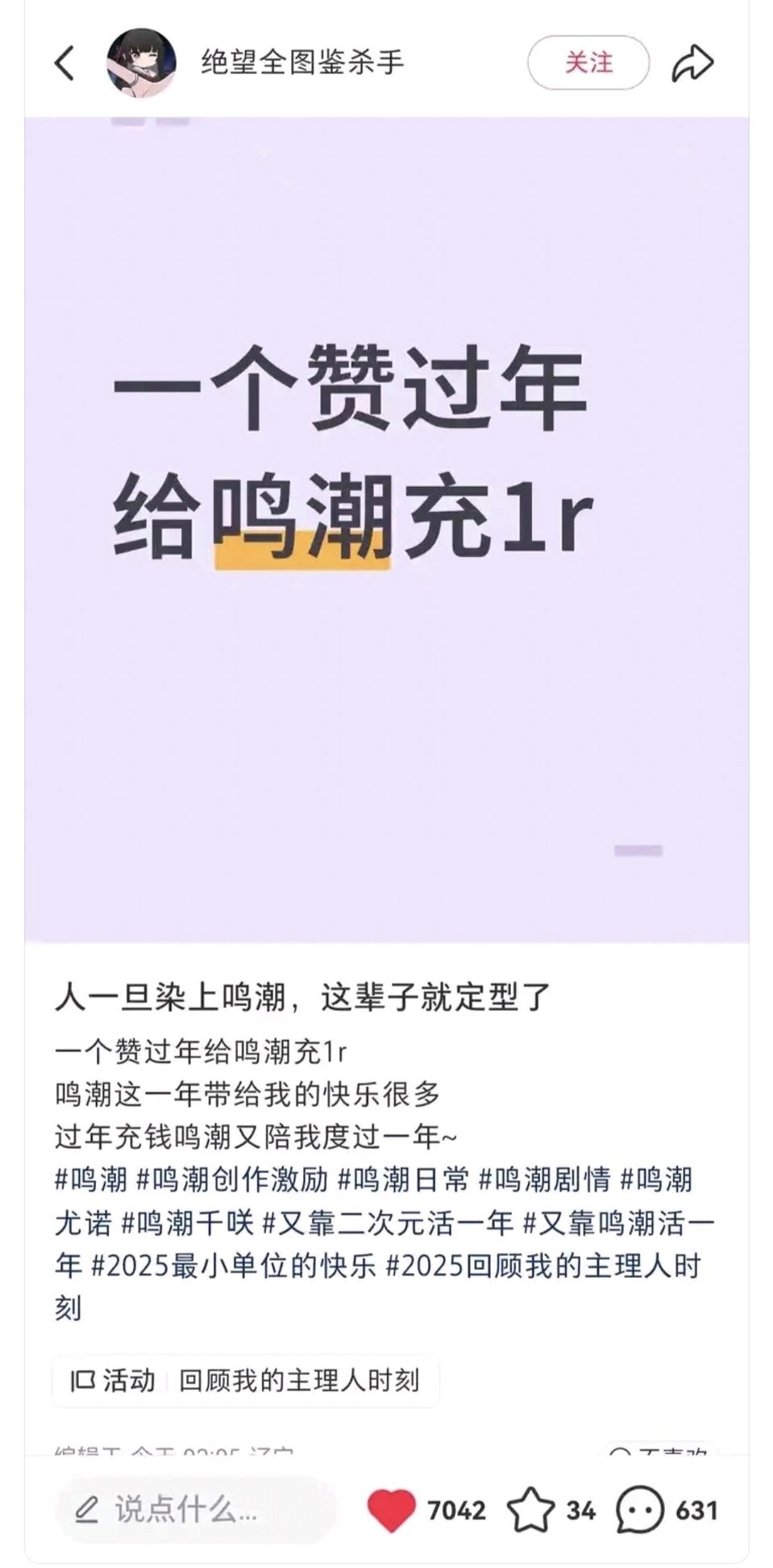Share this post
The height and width of the screenshot is (1568, 773).
point(692,63)
